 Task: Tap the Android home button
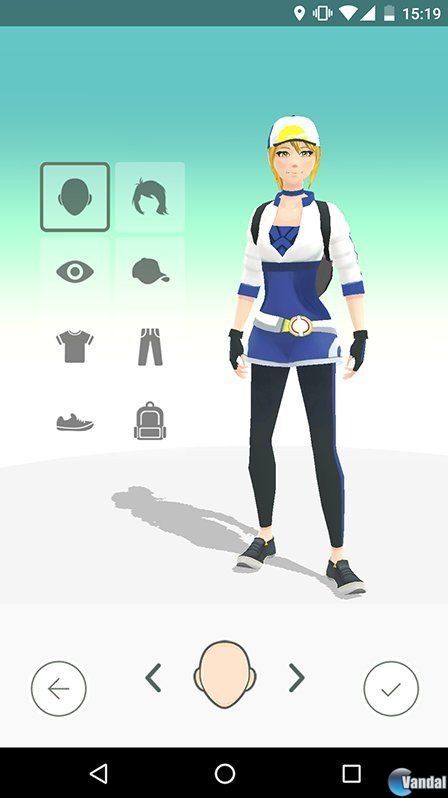225,774
